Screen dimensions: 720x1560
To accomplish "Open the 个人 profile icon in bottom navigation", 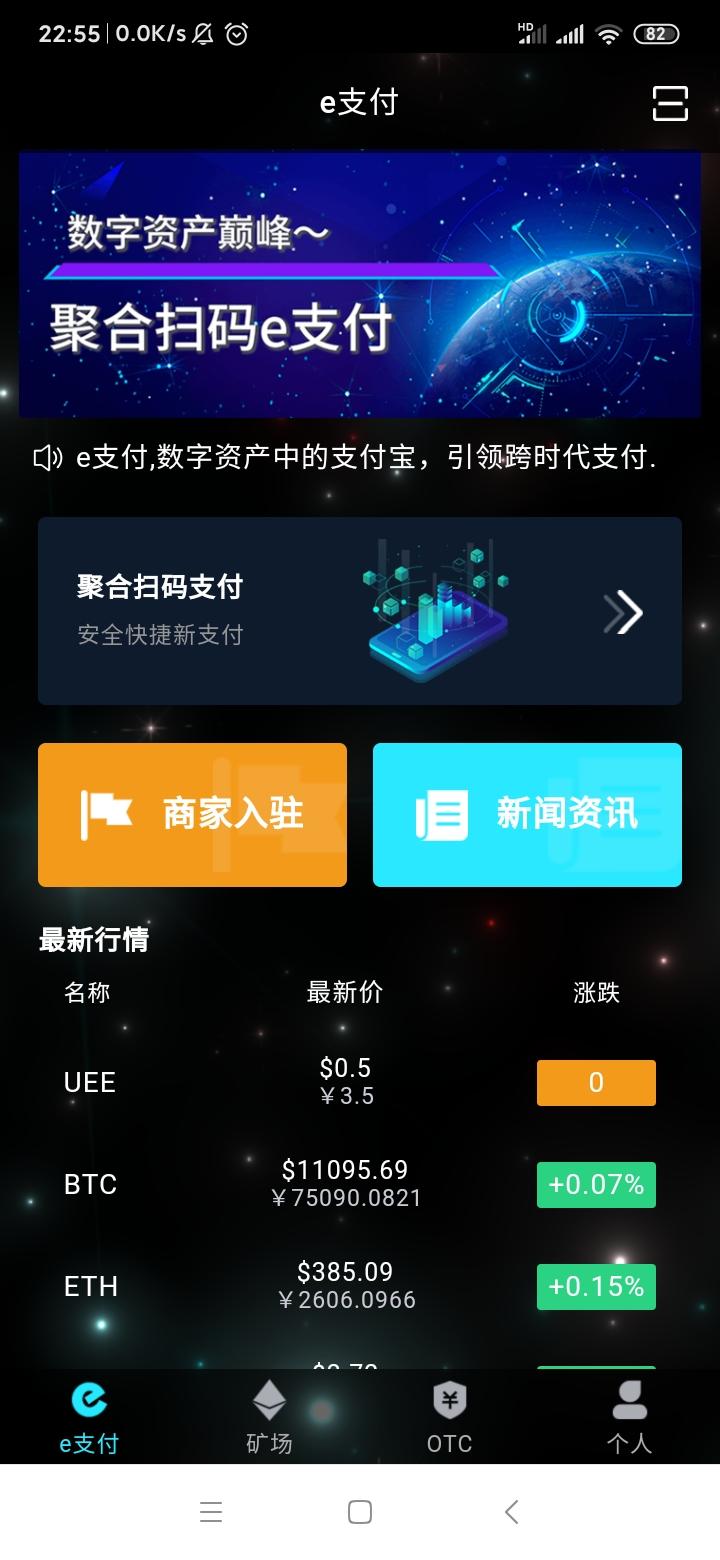I will (x=629, y=1400).
